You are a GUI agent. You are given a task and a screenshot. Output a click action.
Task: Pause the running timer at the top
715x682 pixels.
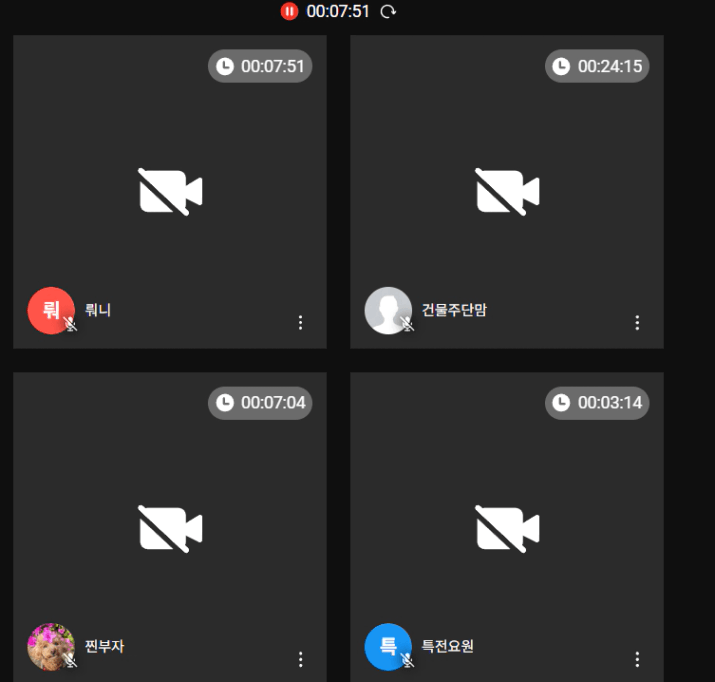tap(289, 12)
